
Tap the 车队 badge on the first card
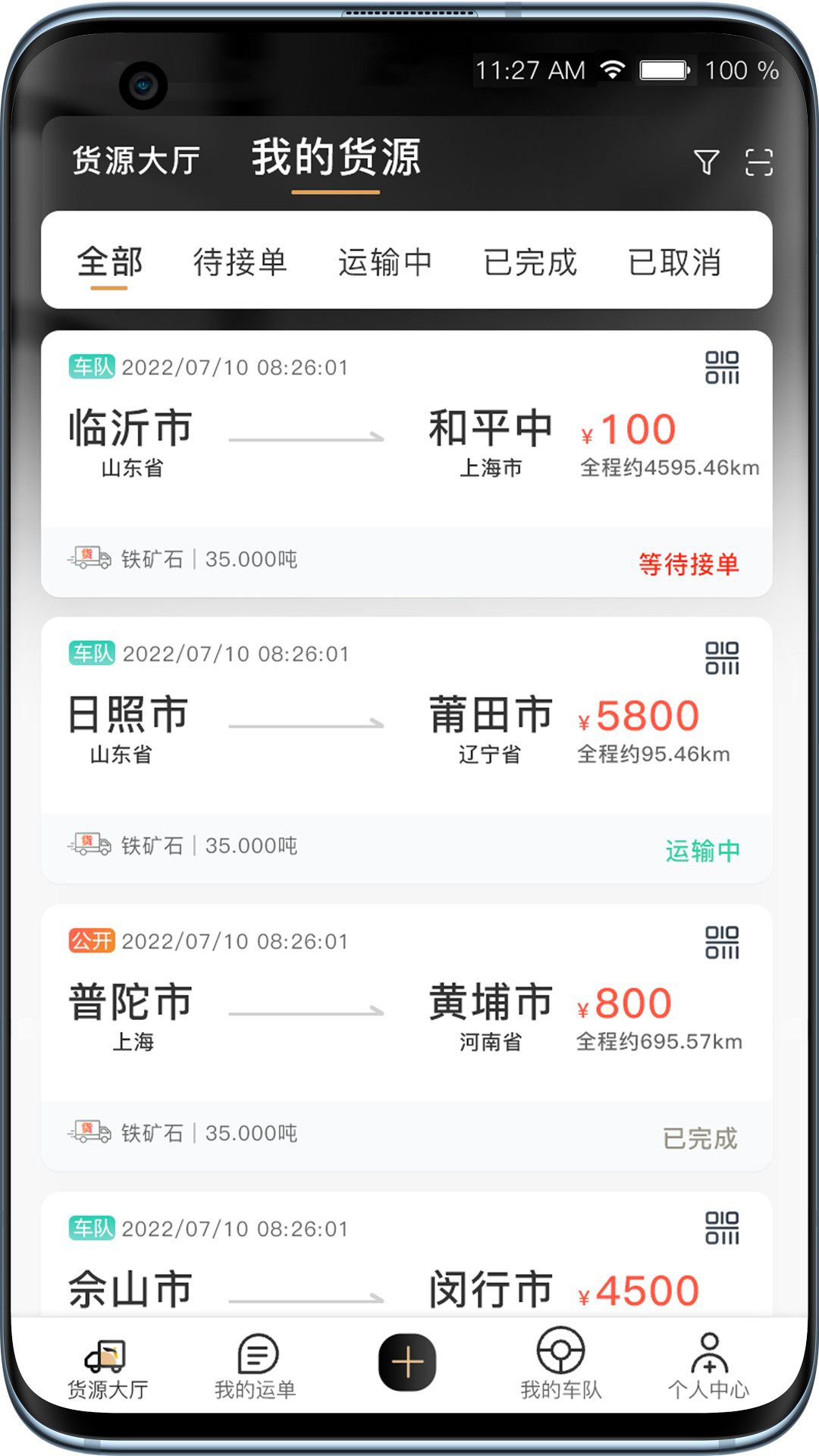93,367
